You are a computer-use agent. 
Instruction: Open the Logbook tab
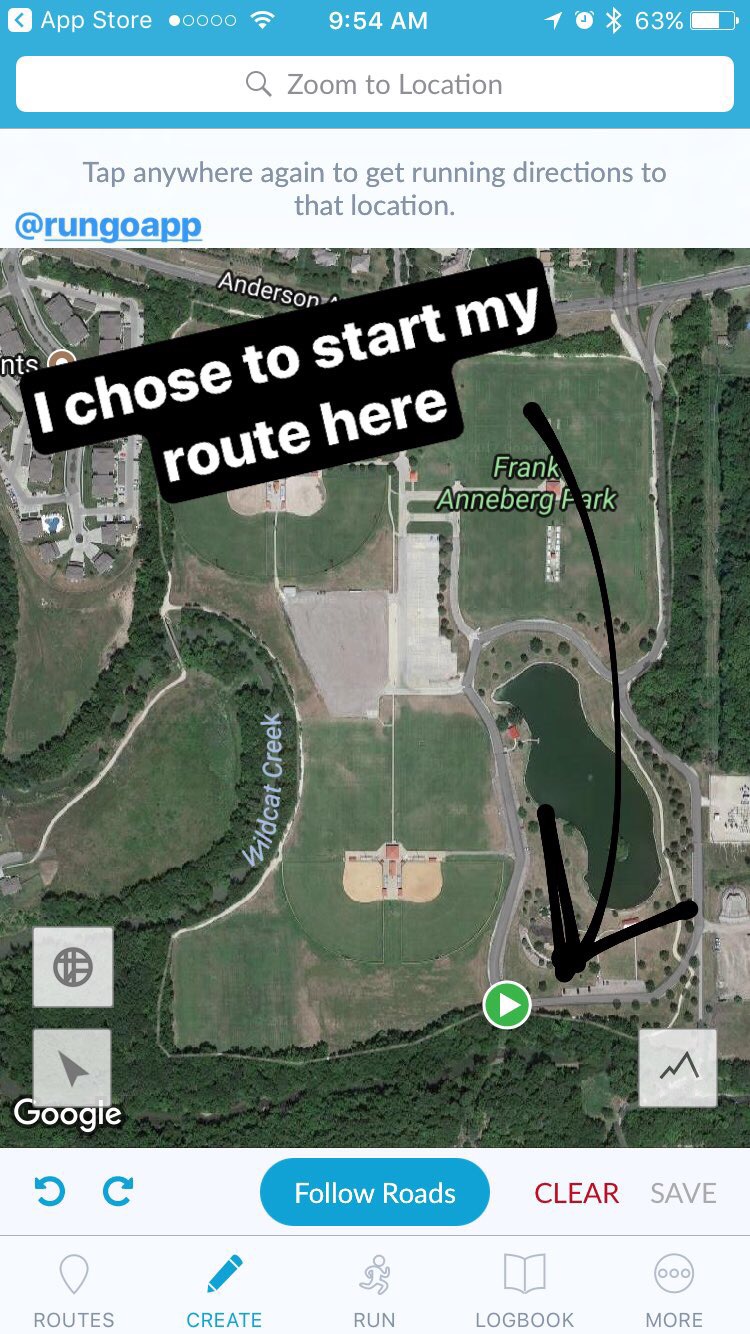point(525,1290)
